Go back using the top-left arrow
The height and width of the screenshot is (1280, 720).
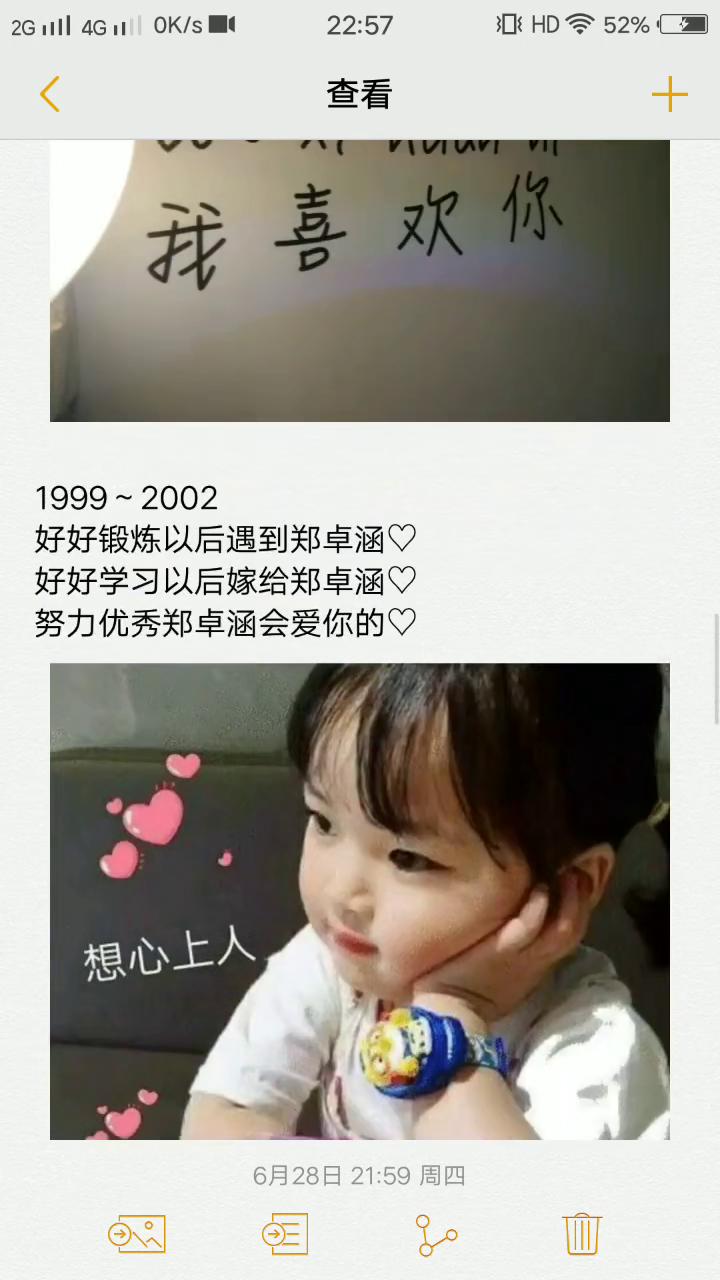(50, 95)
